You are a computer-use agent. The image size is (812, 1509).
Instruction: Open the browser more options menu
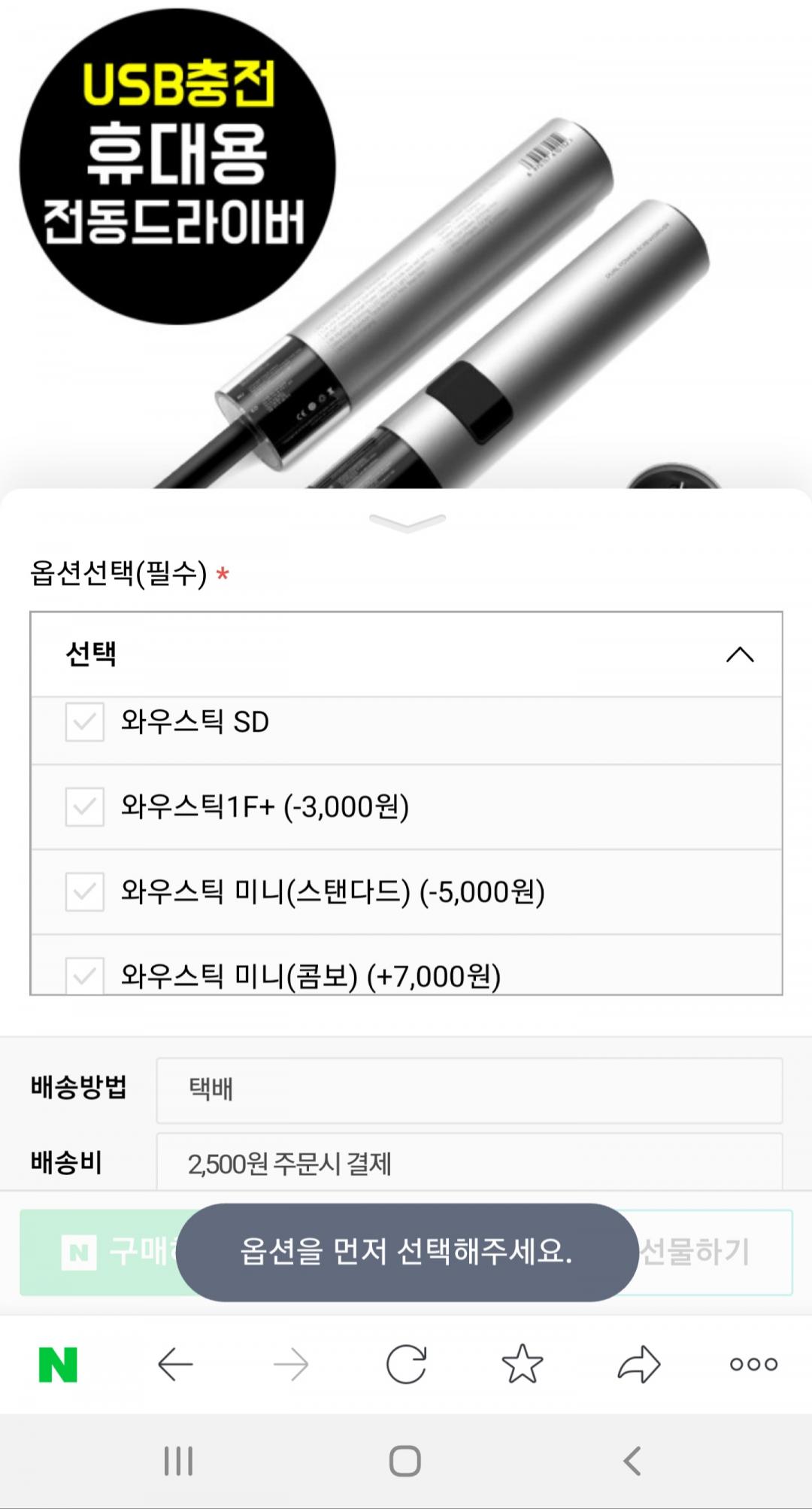[753, 1365]
